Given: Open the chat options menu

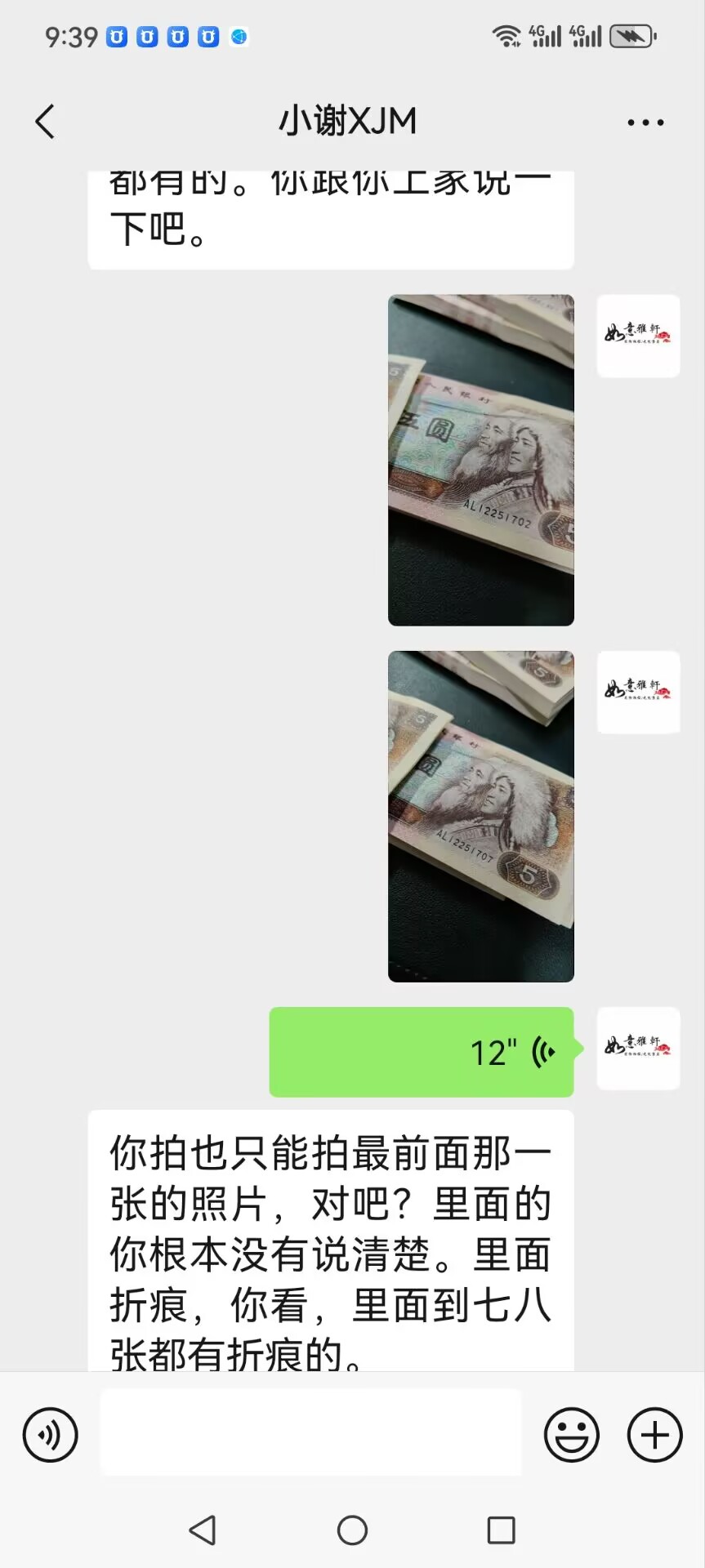Looking at the screenshot, I should tap(645, 122).
